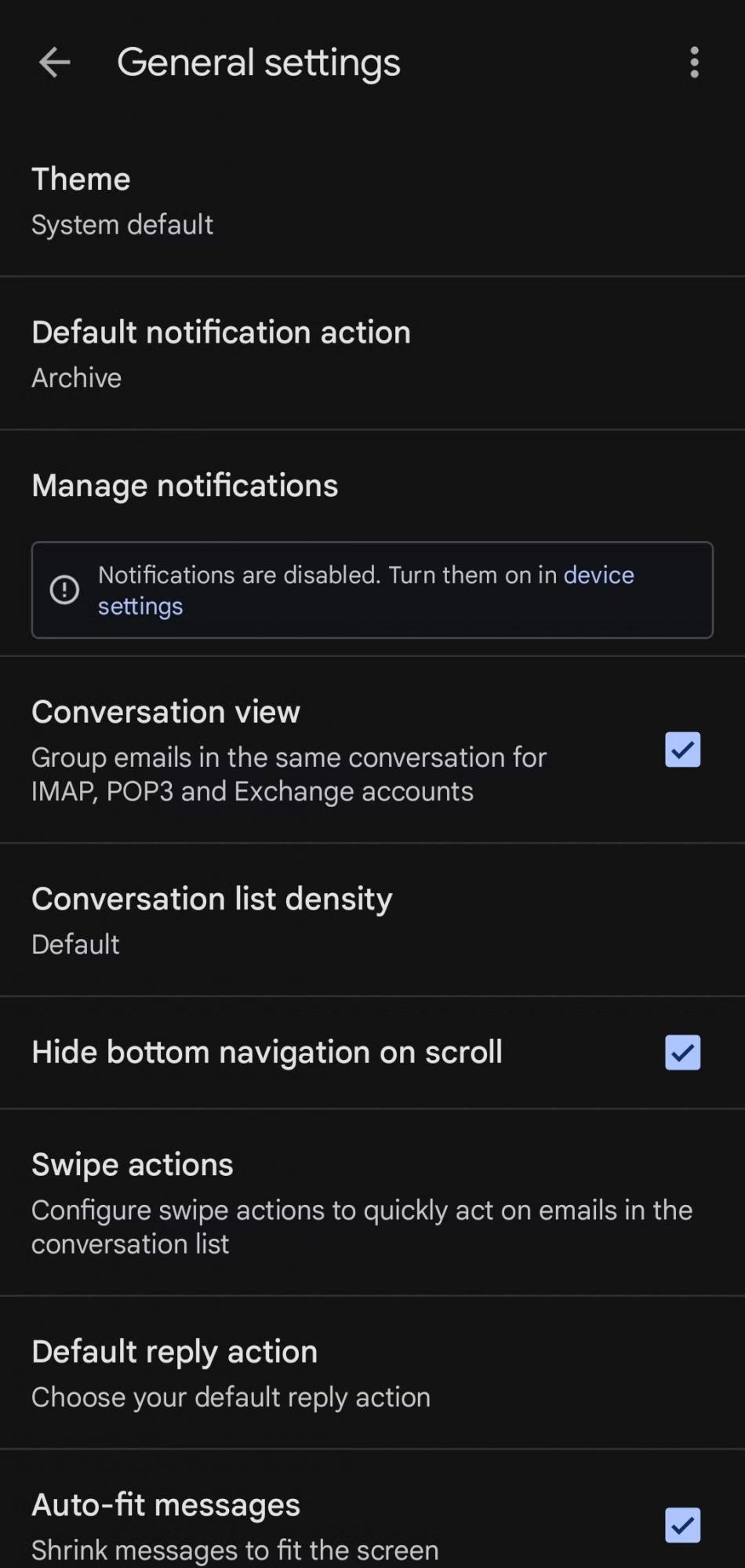Disable Hide bottom navigation on scroll
745x1568 pixels.
tap(682, 1052)
